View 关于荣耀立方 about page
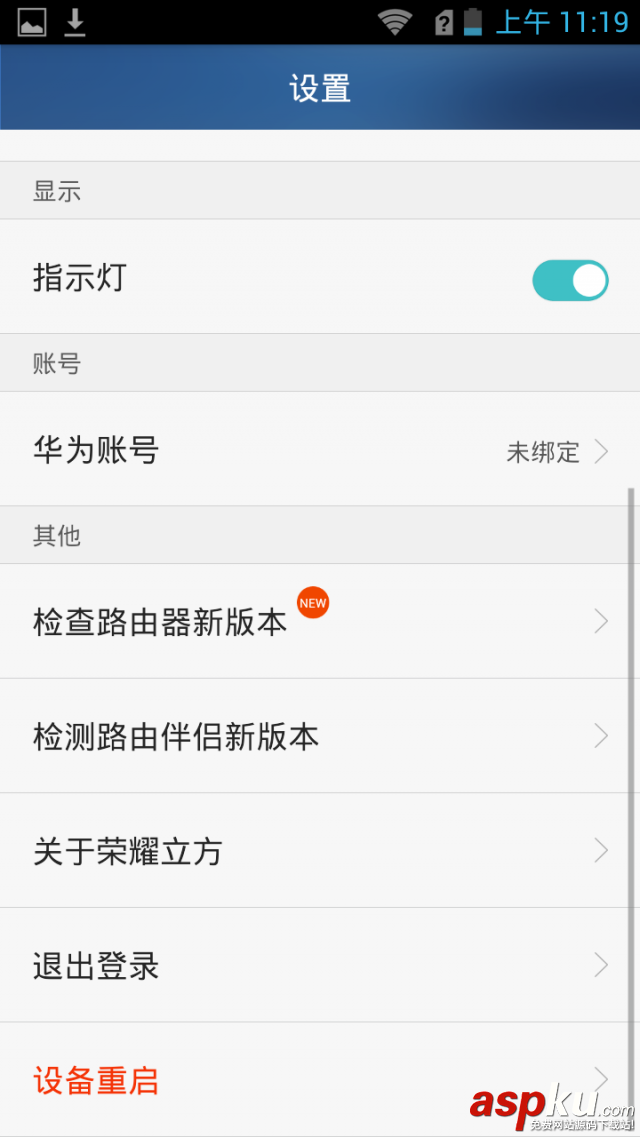Viewport: 640px width, 1137px height. 320,852
